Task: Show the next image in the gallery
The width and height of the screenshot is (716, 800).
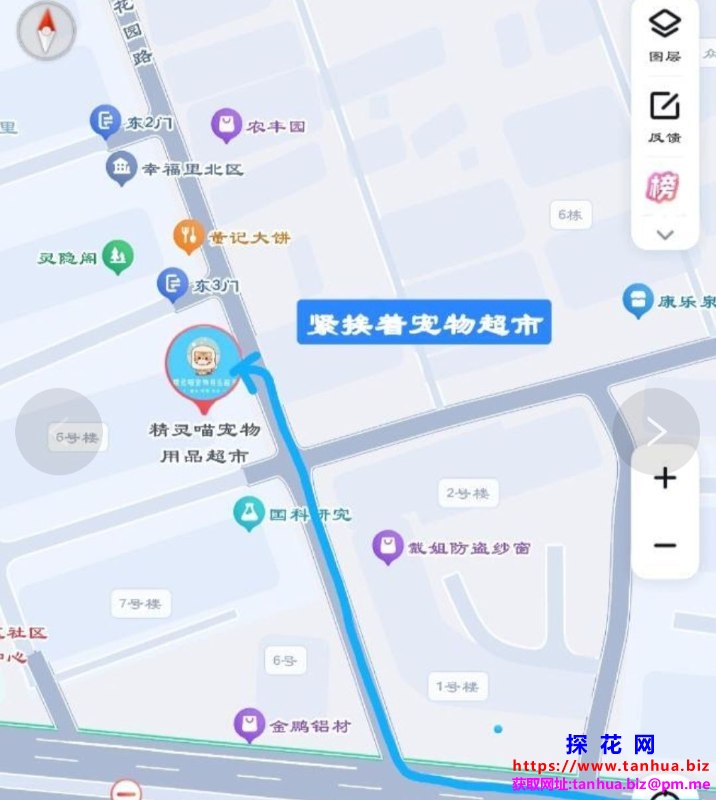Action: (656, 431)
